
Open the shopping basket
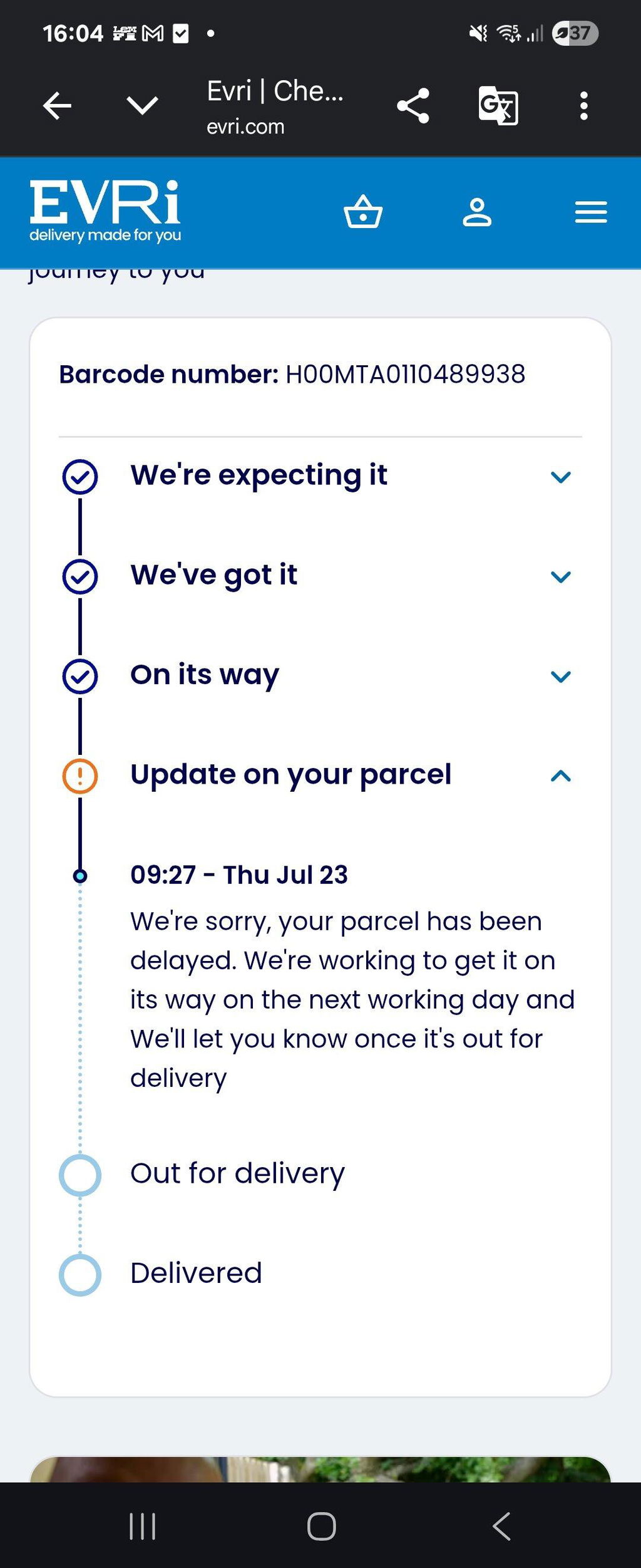(363, 212)
